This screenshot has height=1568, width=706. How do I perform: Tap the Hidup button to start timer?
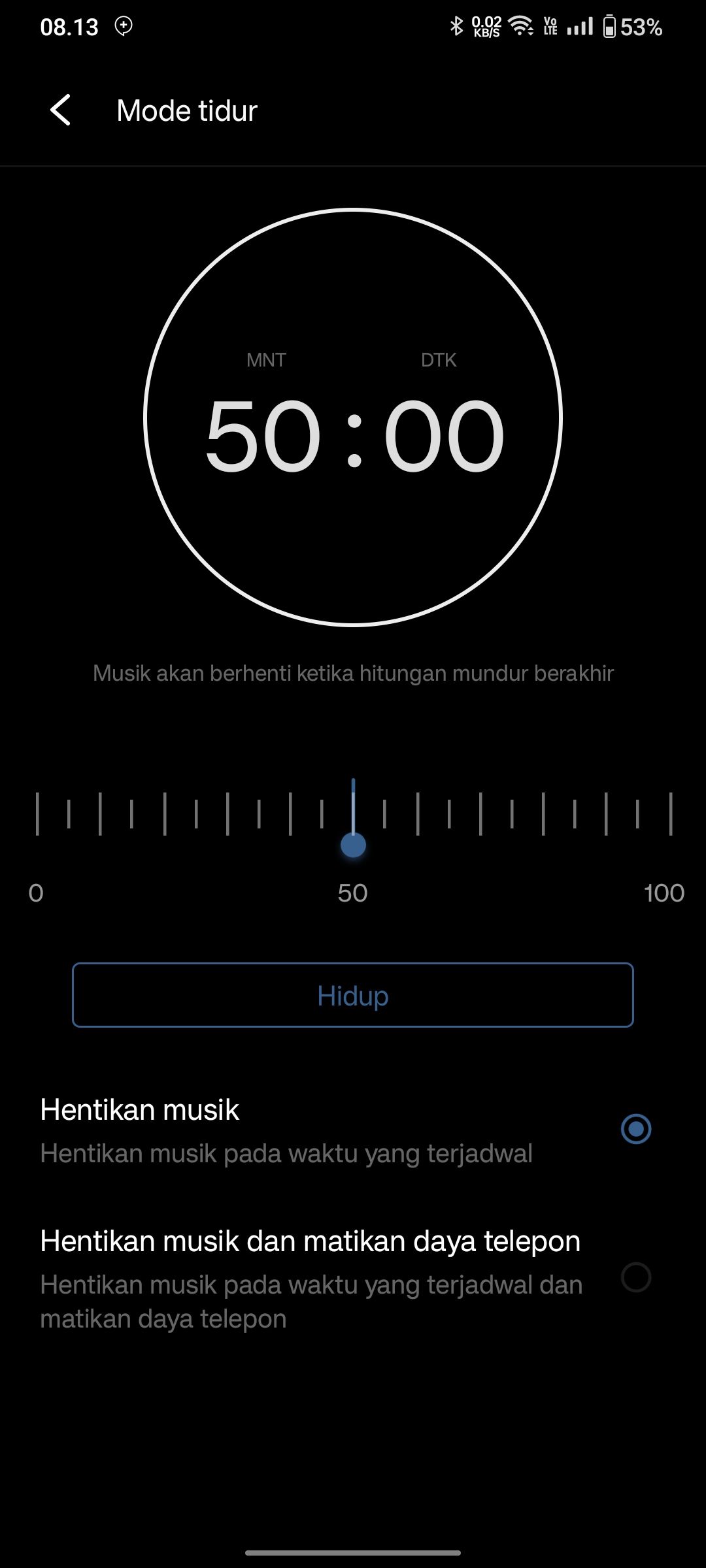click(x=353, y=995)
